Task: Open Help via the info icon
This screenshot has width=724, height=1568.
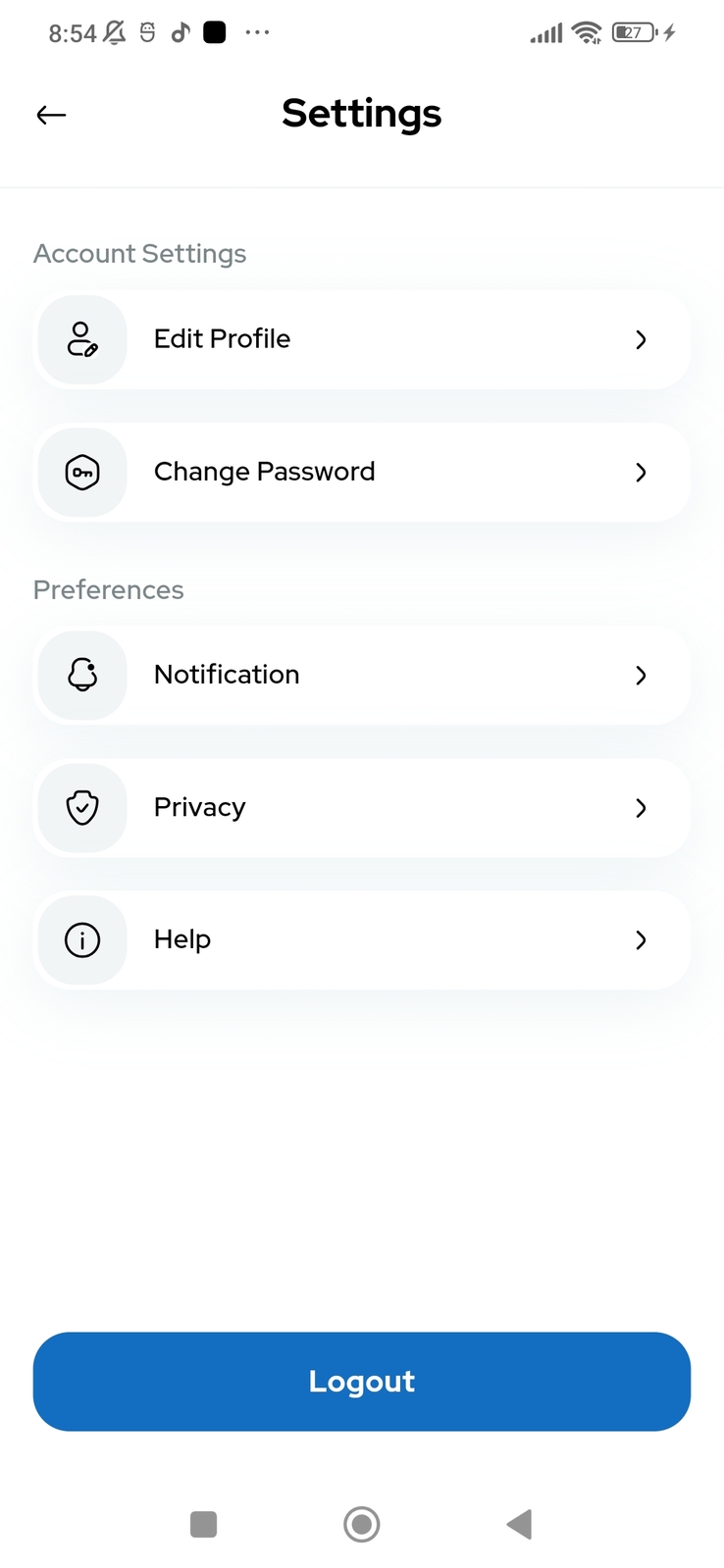Action: (x=81, y=939)
